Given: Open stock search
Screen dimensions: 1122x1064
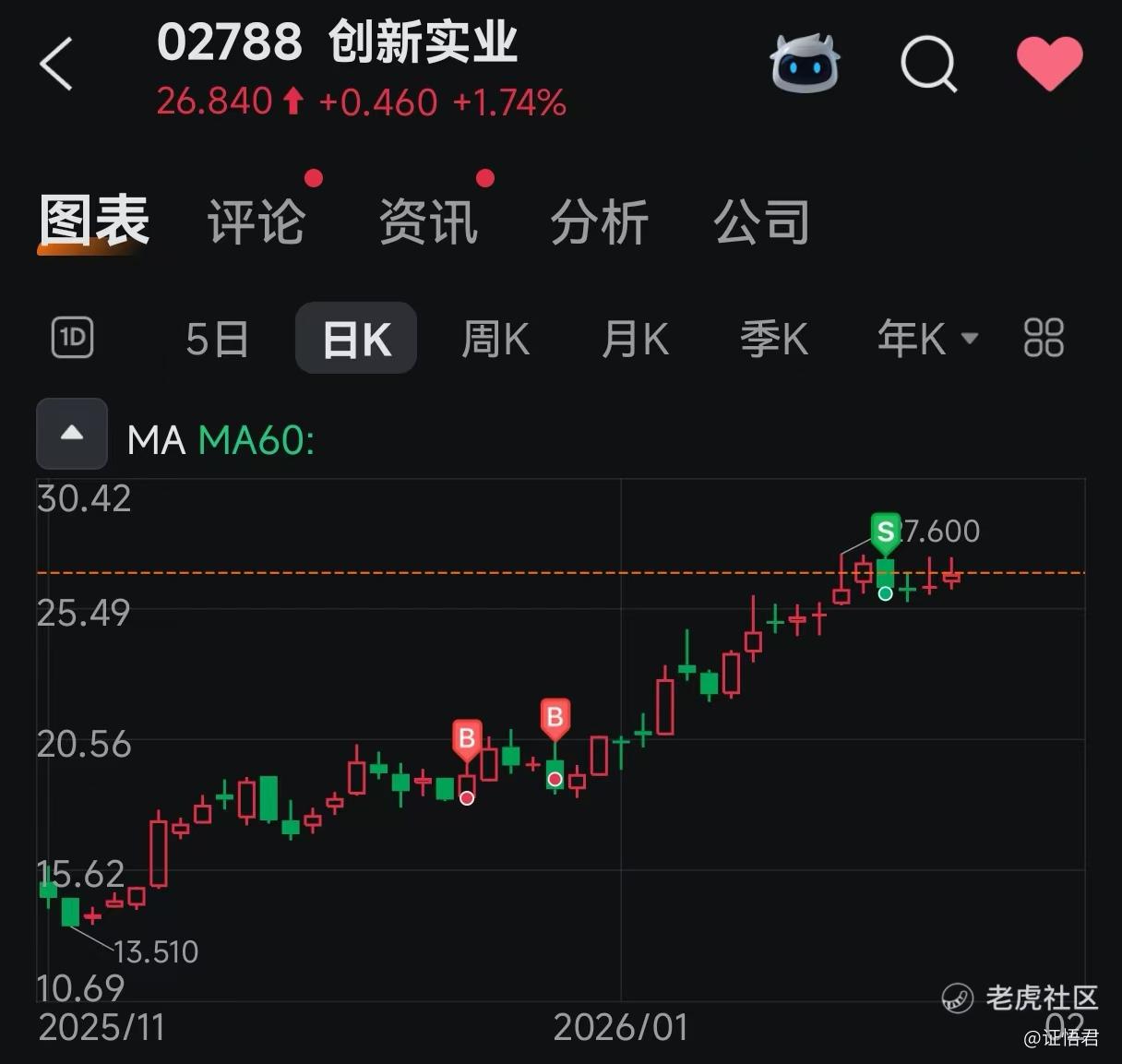Looking at the screenshot, I should (928, 64).
